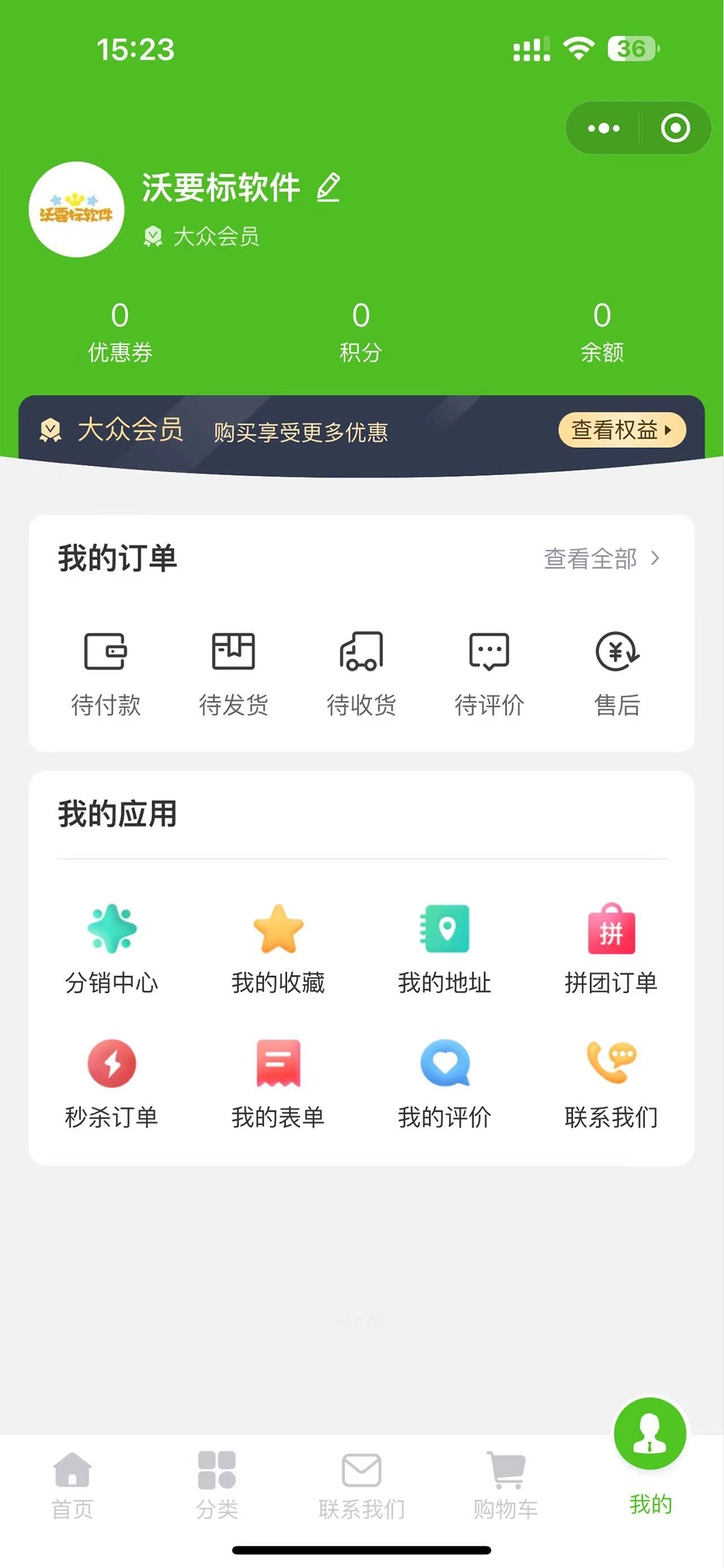
Task: Check 待收货 orders awaiting delivery
Action: (361, 673)
